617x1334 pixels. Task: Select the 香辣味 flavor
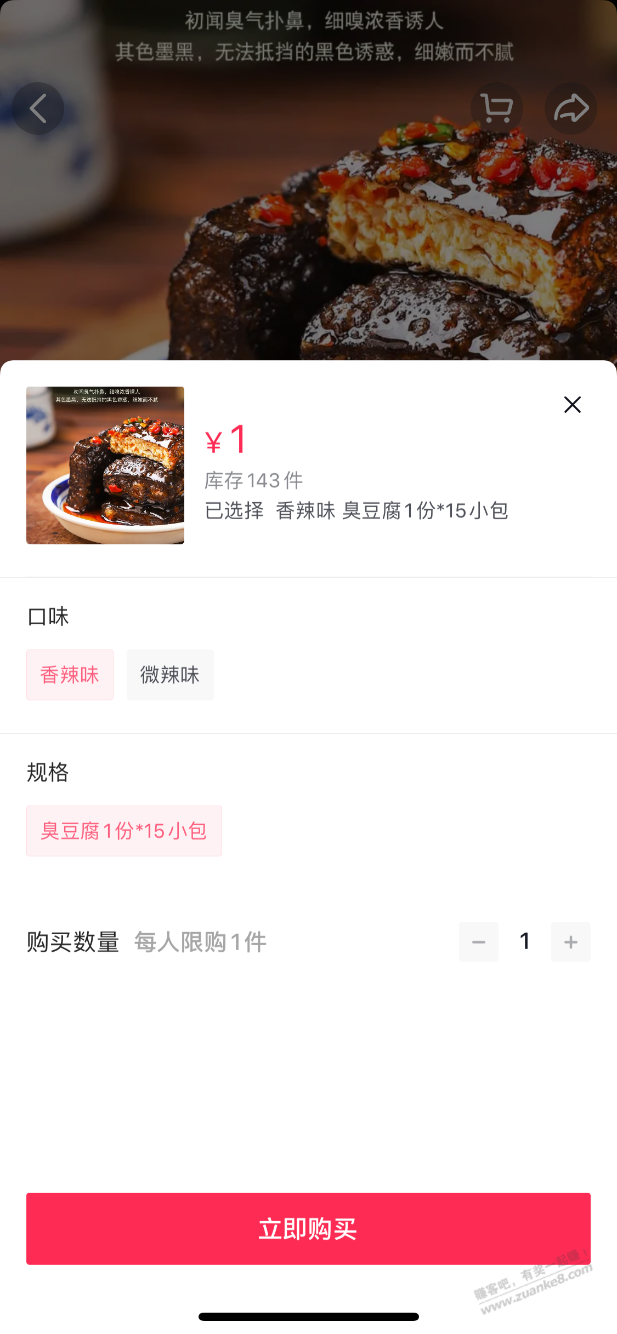coord(70,675)
